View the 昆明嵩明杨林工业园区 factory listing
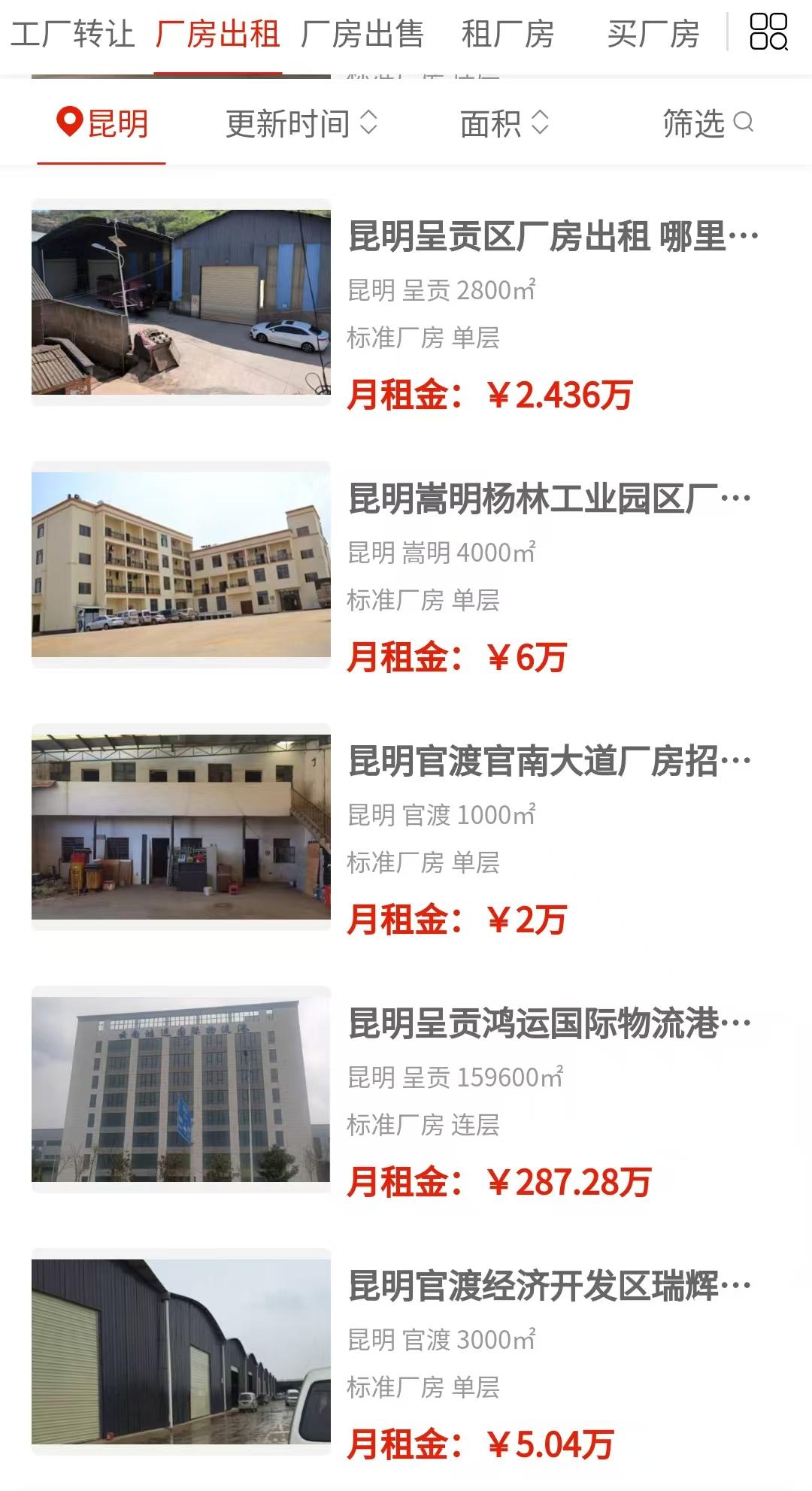The image size is (812, 1491). click(x=549, y=499)
